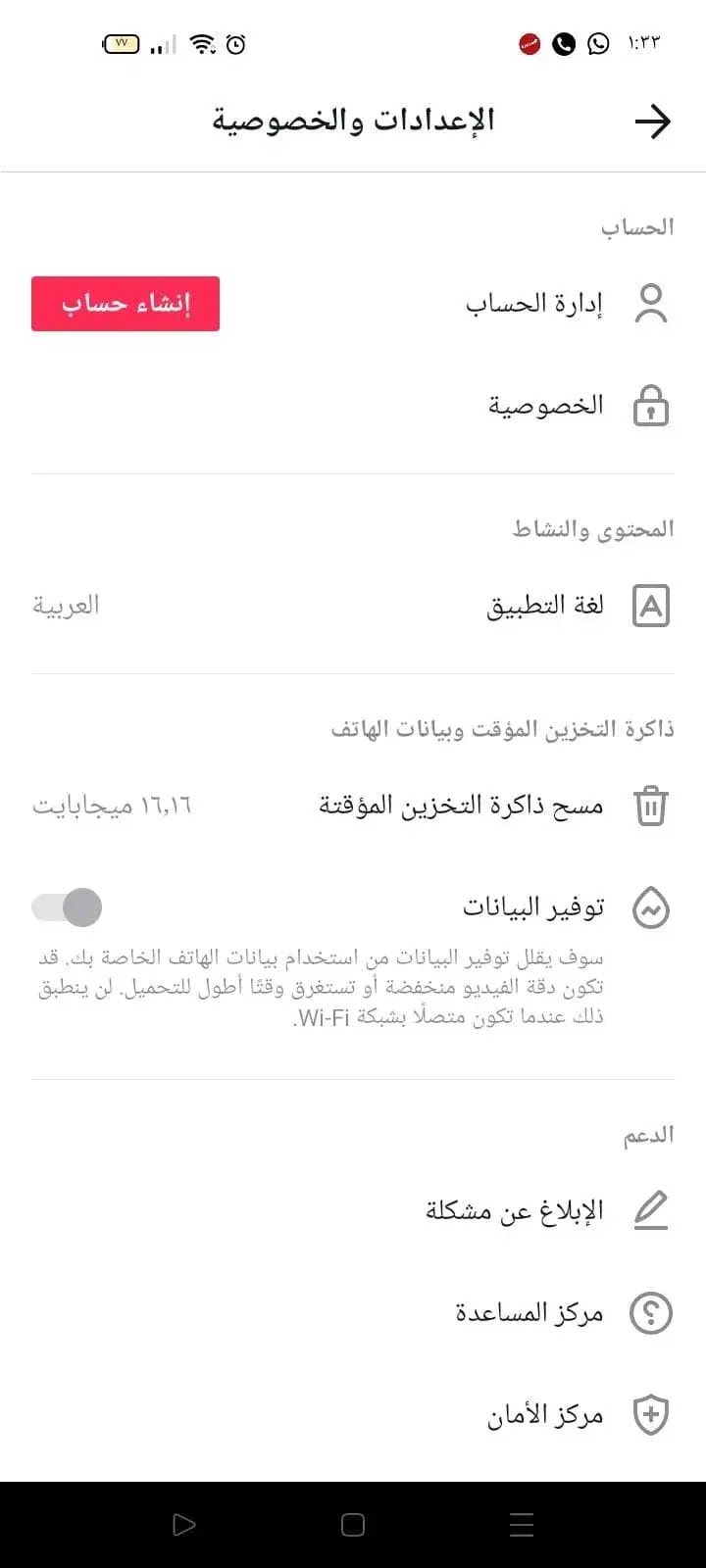Tap the system home button

[353, 1525]
